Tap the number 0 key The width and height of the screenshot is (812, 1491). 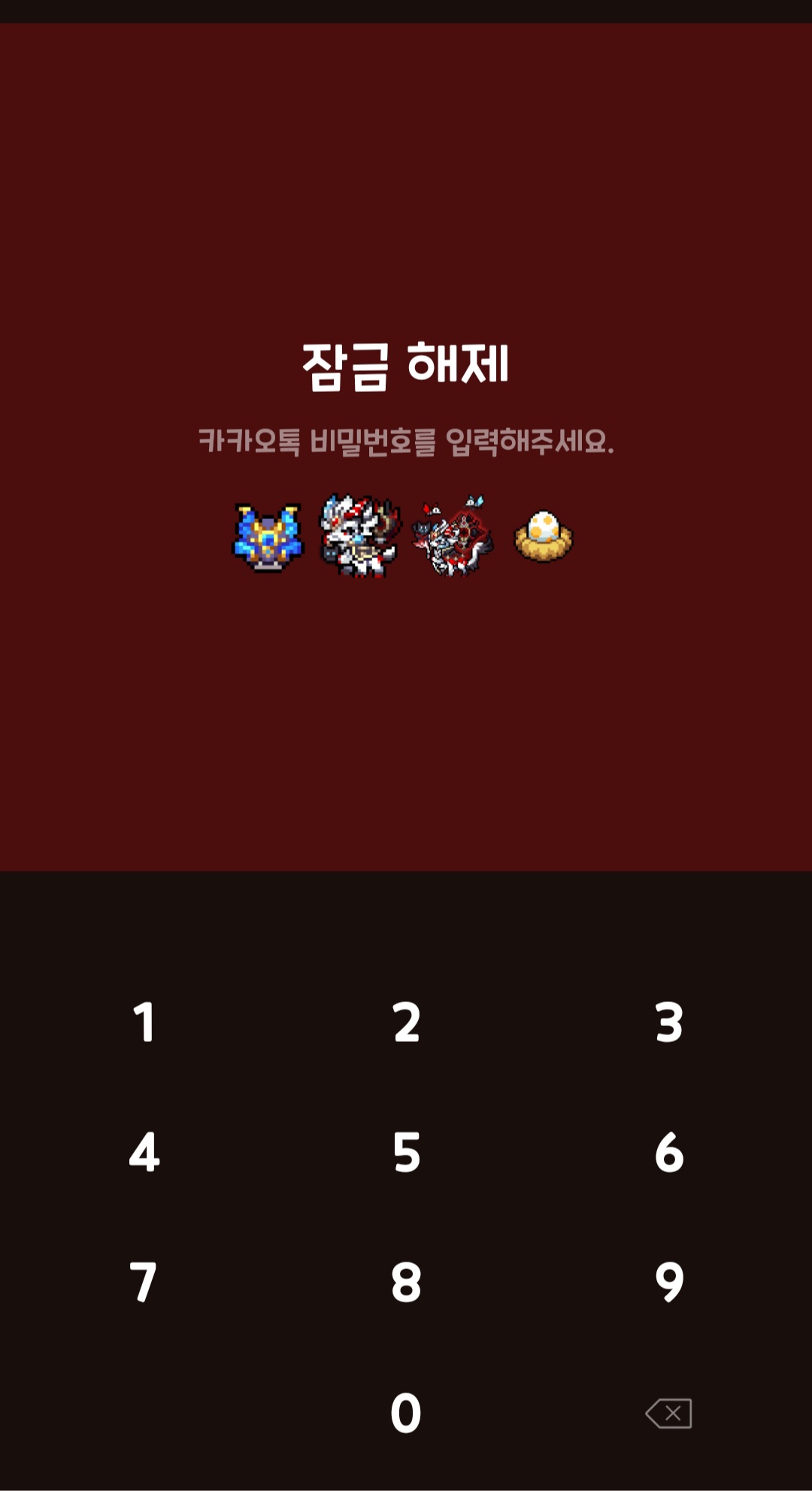(x=406, y=1413)
